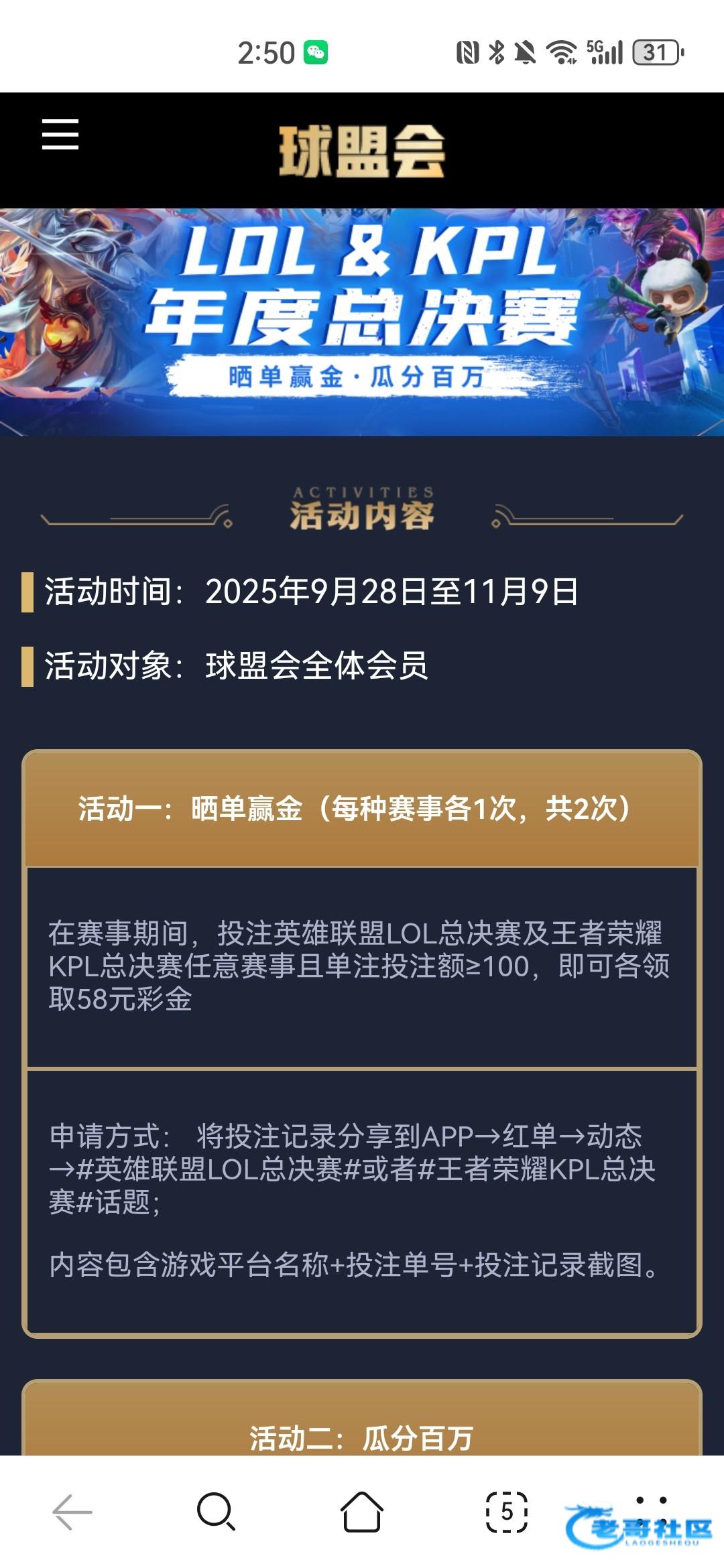This screenshot has height=1568, width=724.
Task: Open the browser search icon
Action: pyautogui.click(x=216, y=1512)
